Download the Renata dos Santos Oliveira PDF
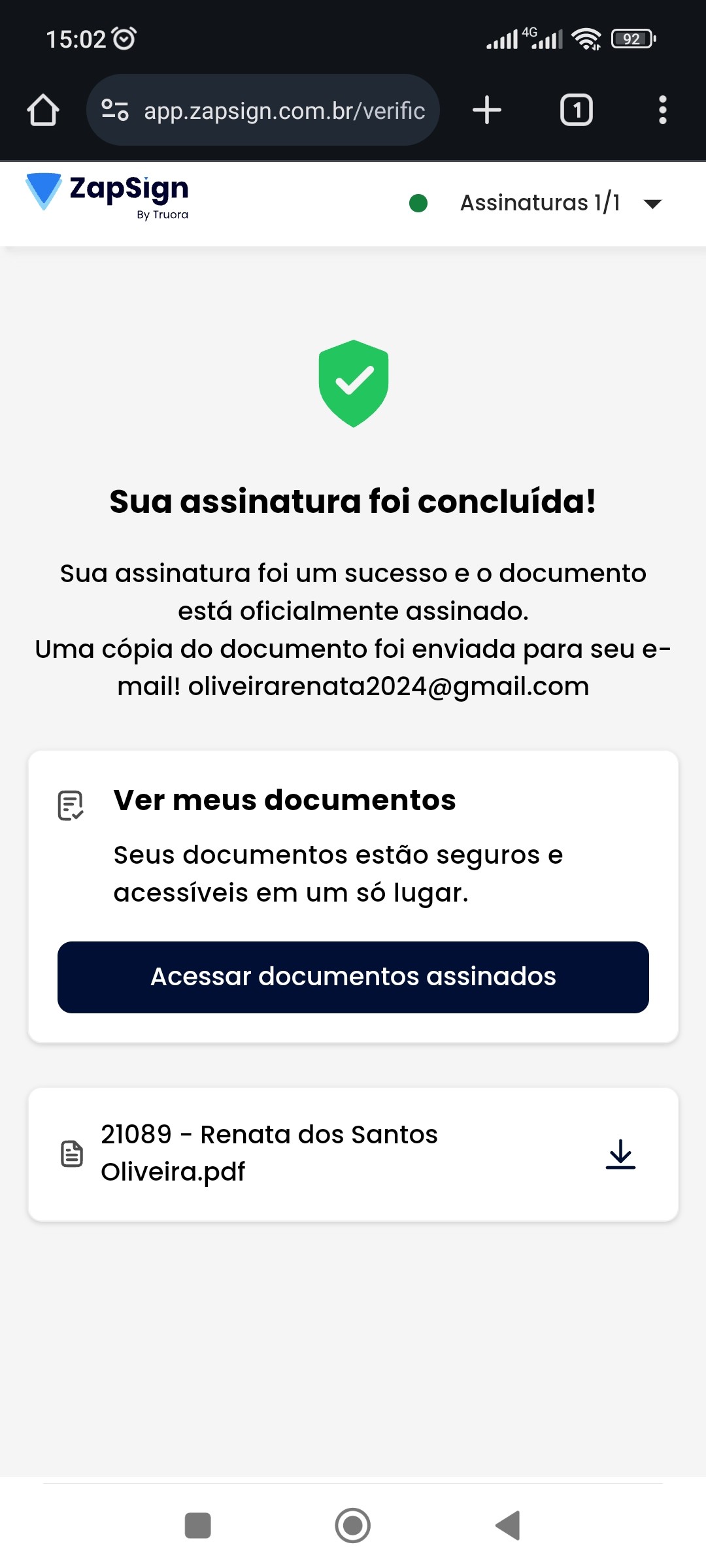706x1568 pixels. pos(620,1154)
